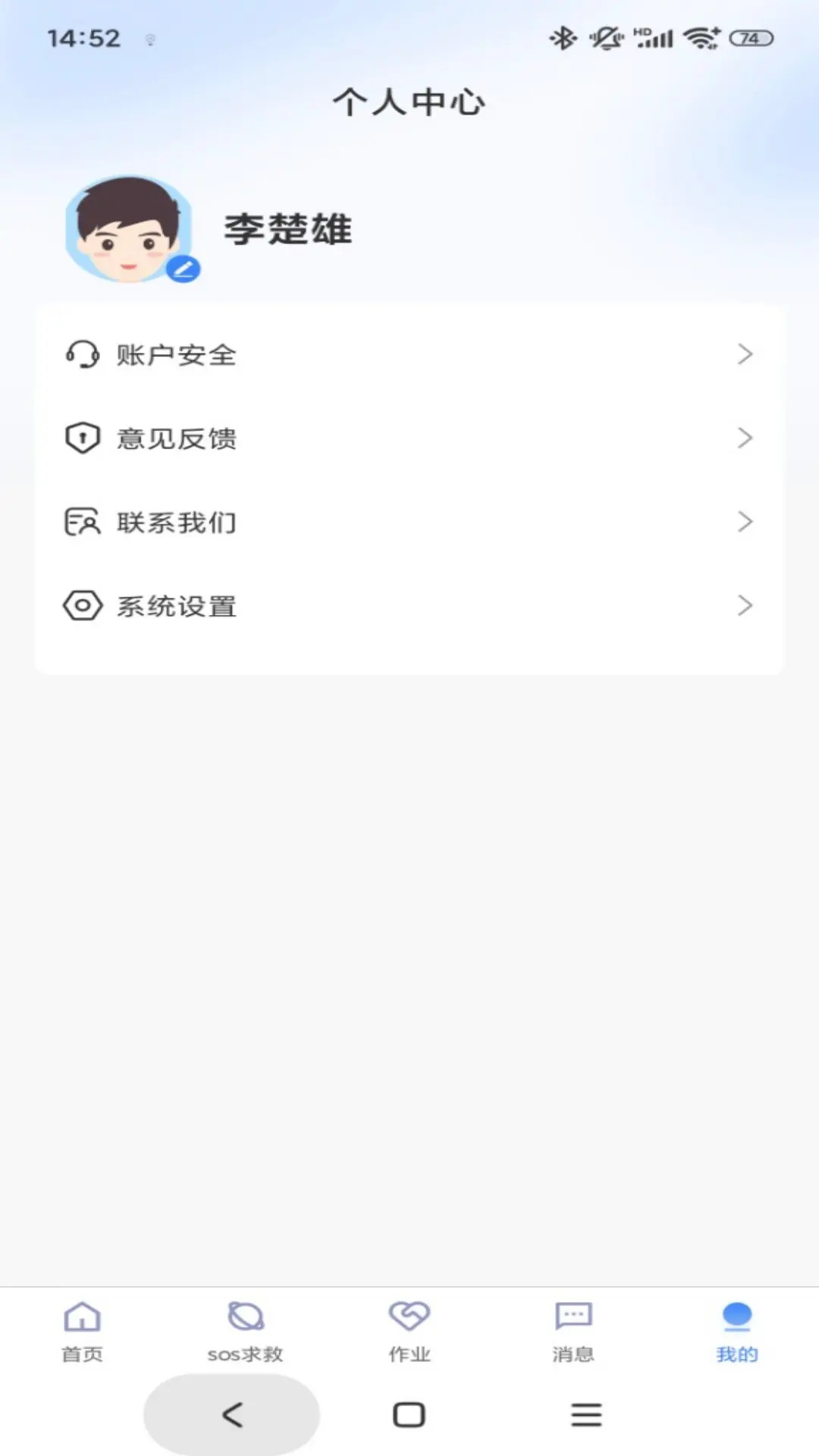This screenshot has height=1456, width=819.
Task: Expand the 系统设置 row chevron
Action: click(x=745, y=606)
